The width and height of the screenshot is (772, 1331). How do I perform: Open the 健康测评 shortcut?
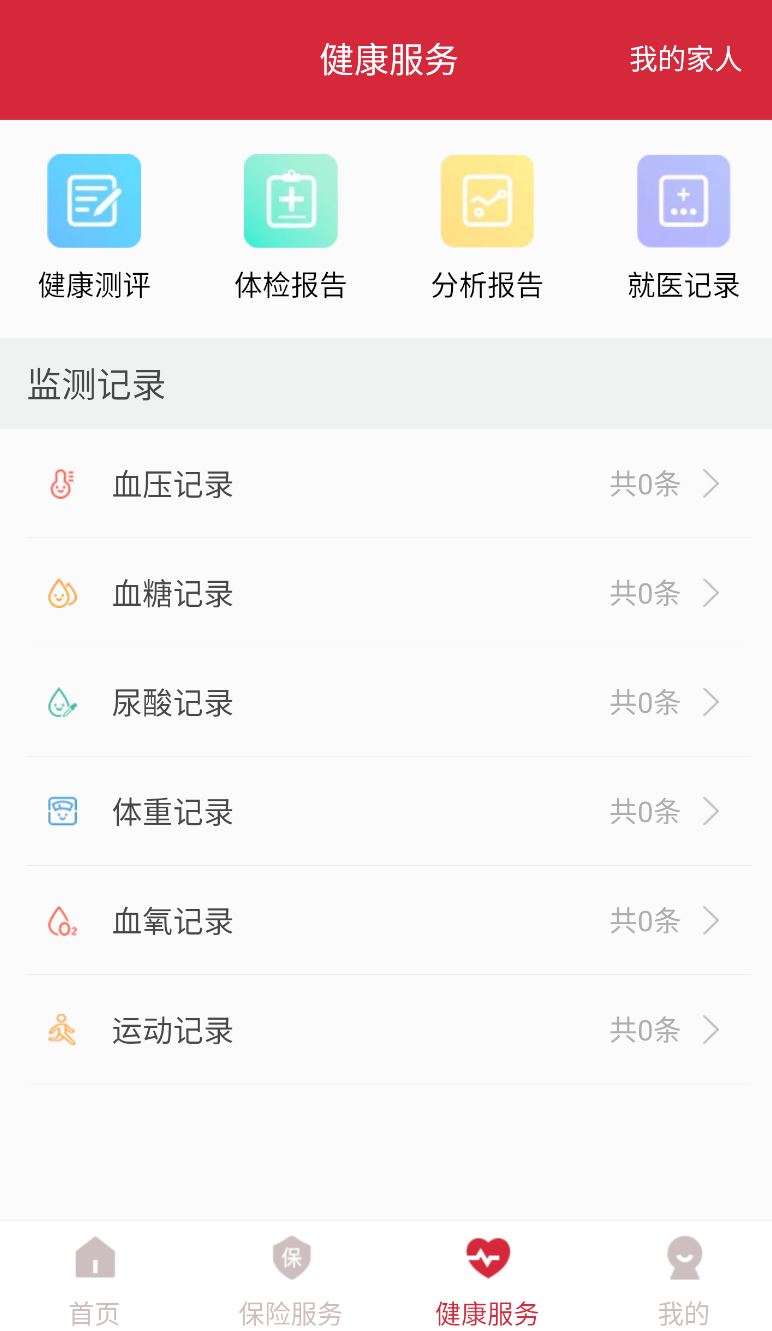(x=94, y=228)
